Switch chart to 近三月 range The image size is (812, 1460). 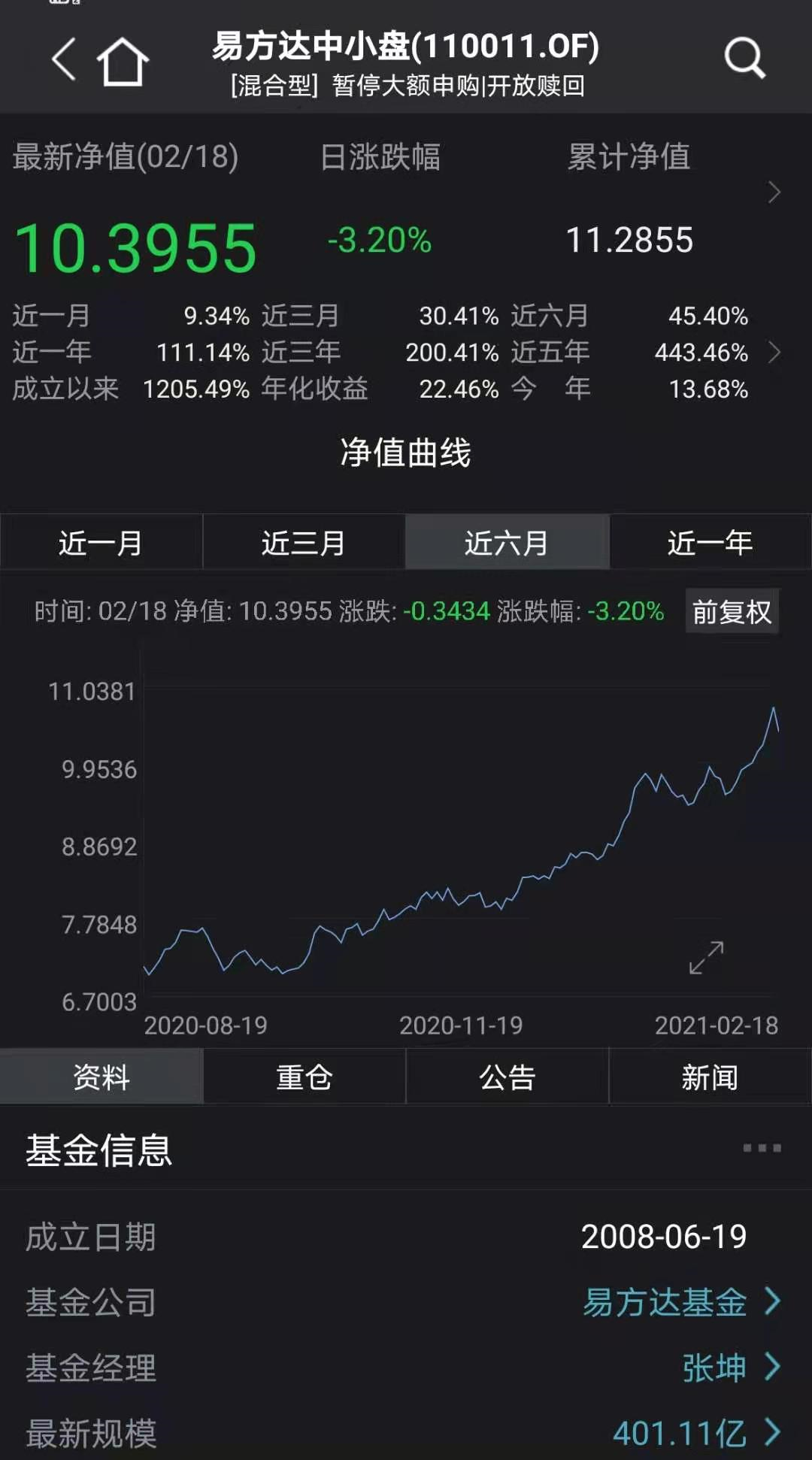(x=304, y=542)
